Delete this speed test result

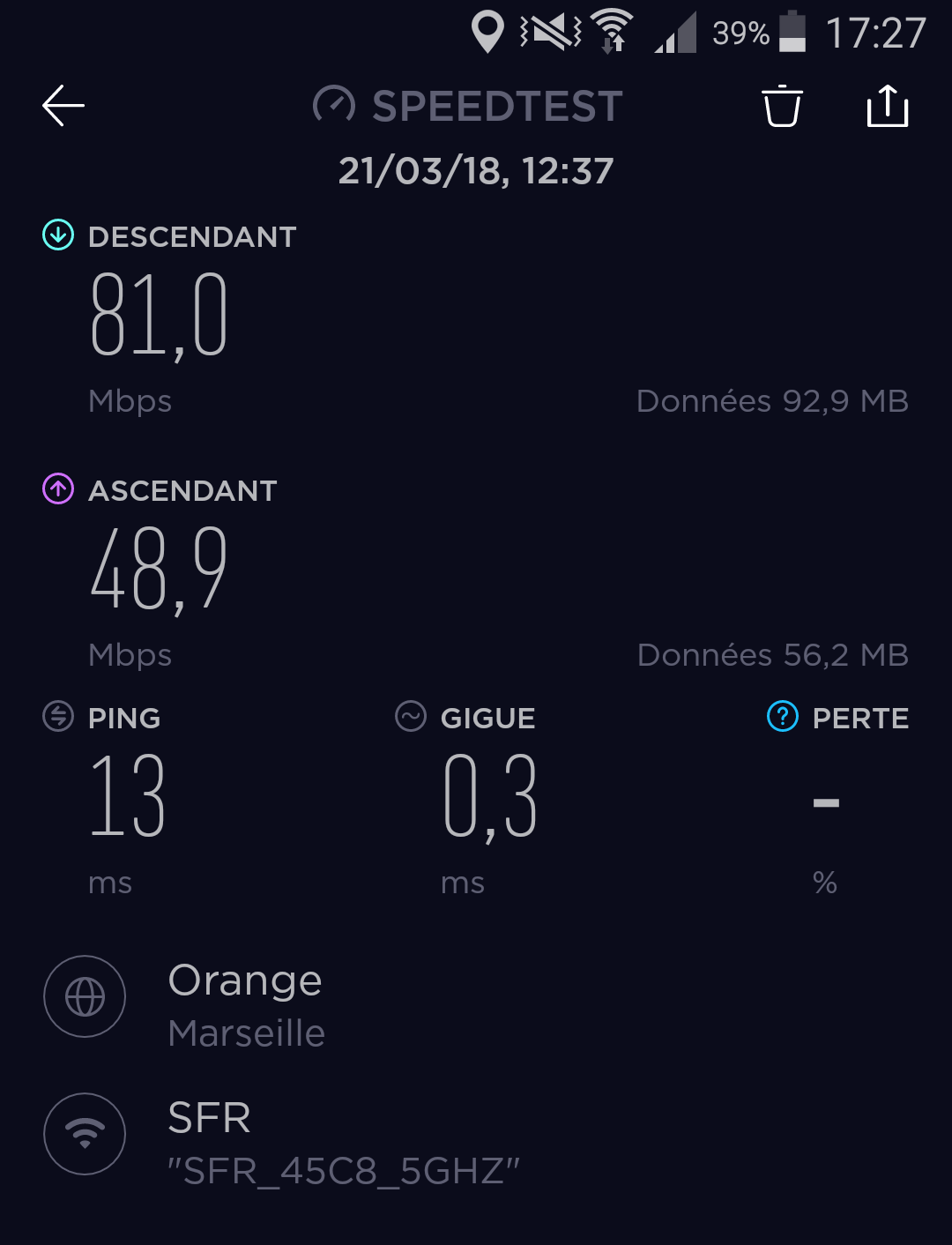(x=782, y=106)
